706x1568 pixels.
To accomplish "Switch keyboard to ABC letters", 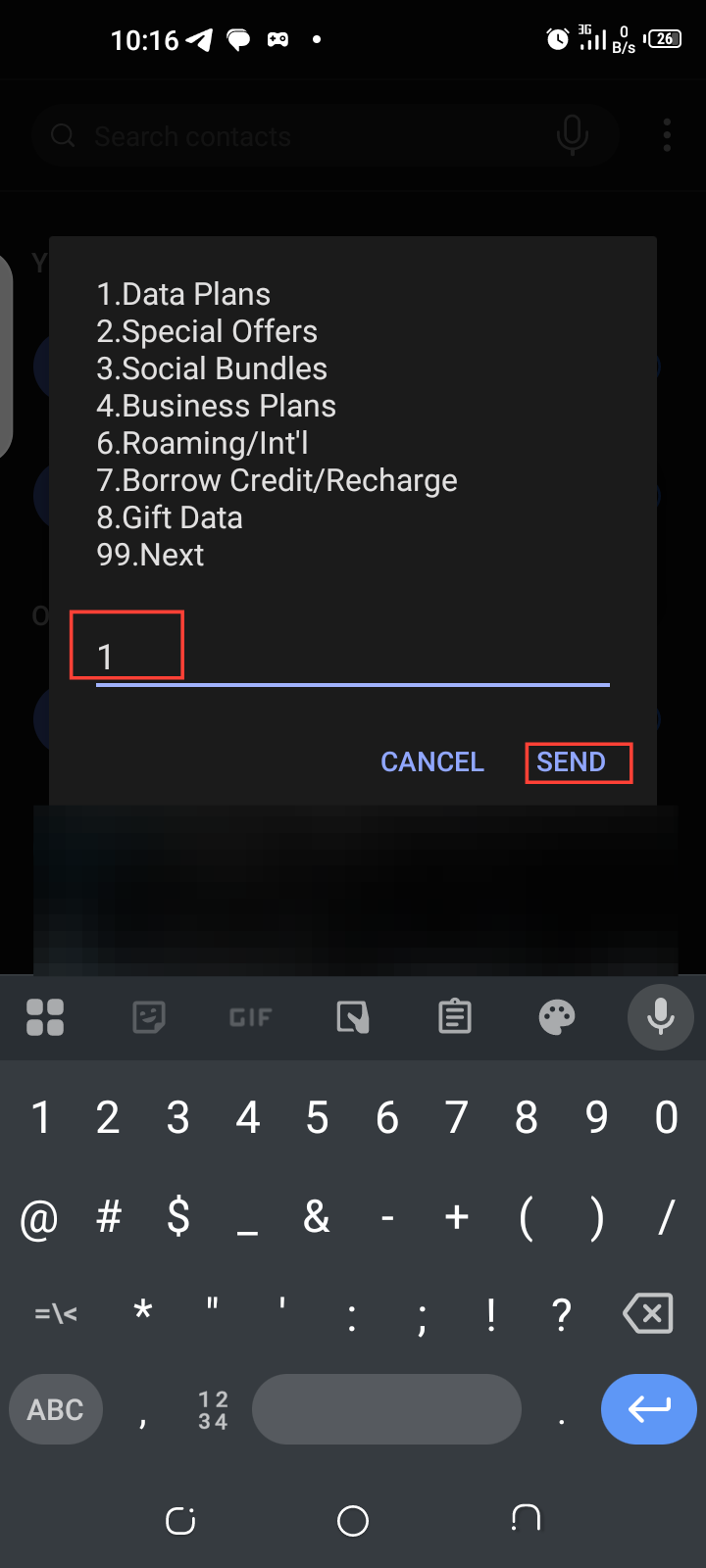I will (x=56, y=1410).
